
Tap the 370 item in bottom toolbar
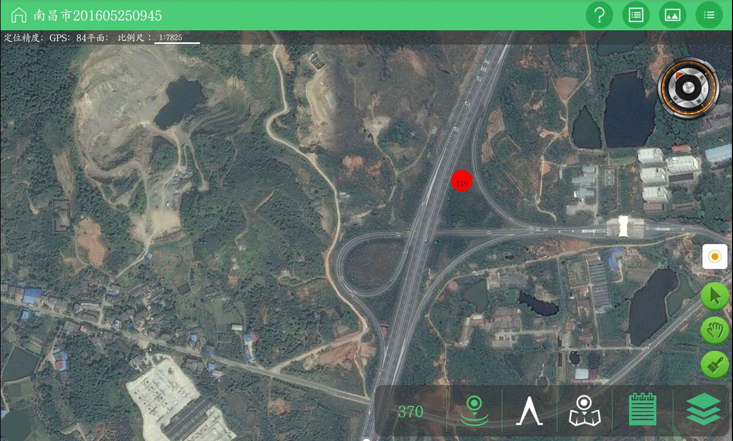click(x=410, y=411)
